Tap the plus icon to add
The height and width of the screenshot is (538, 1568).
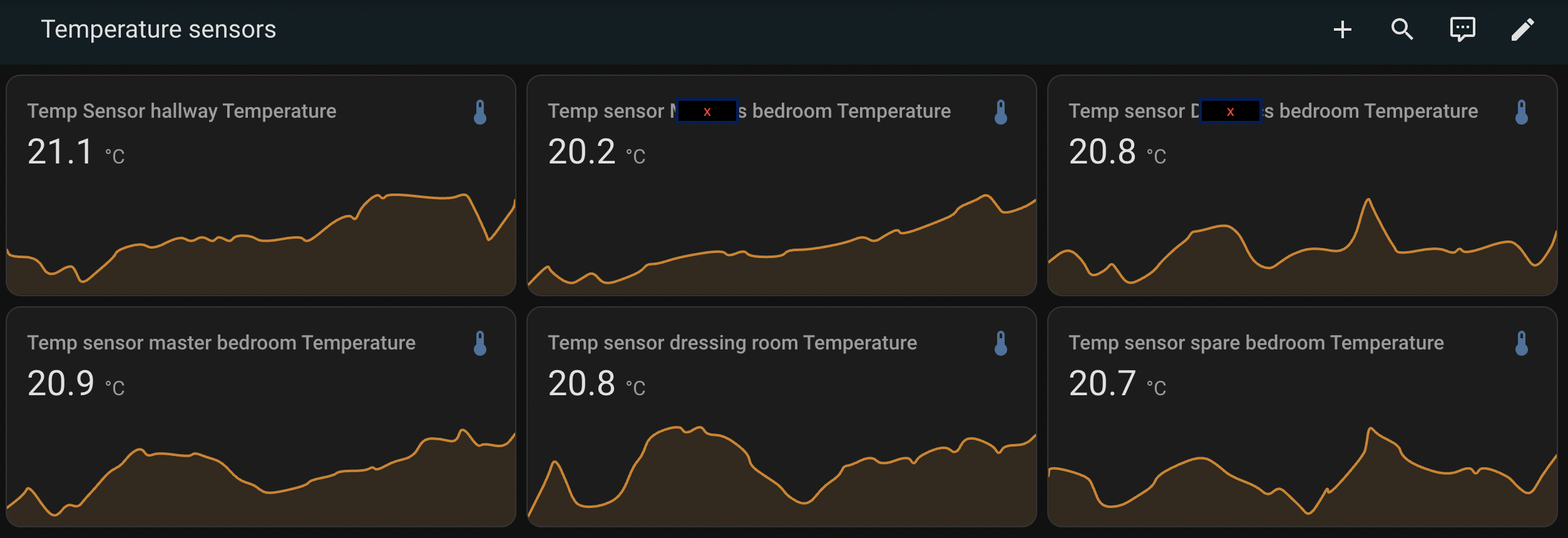click(x=1342, y=29)
